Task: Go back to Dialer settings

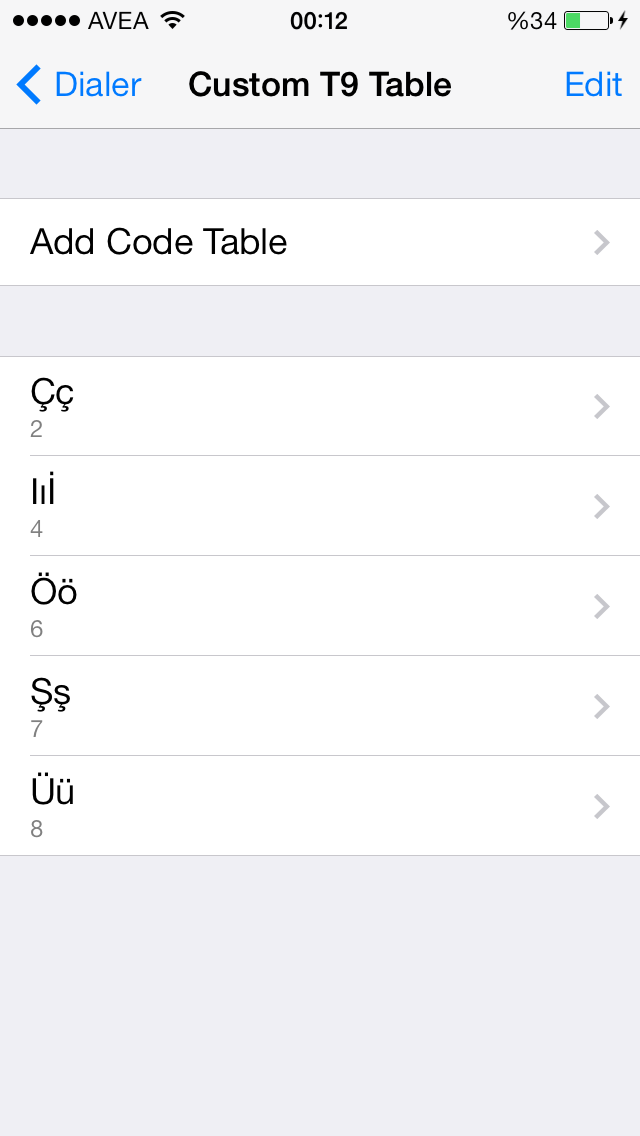Action: point(78,85)
